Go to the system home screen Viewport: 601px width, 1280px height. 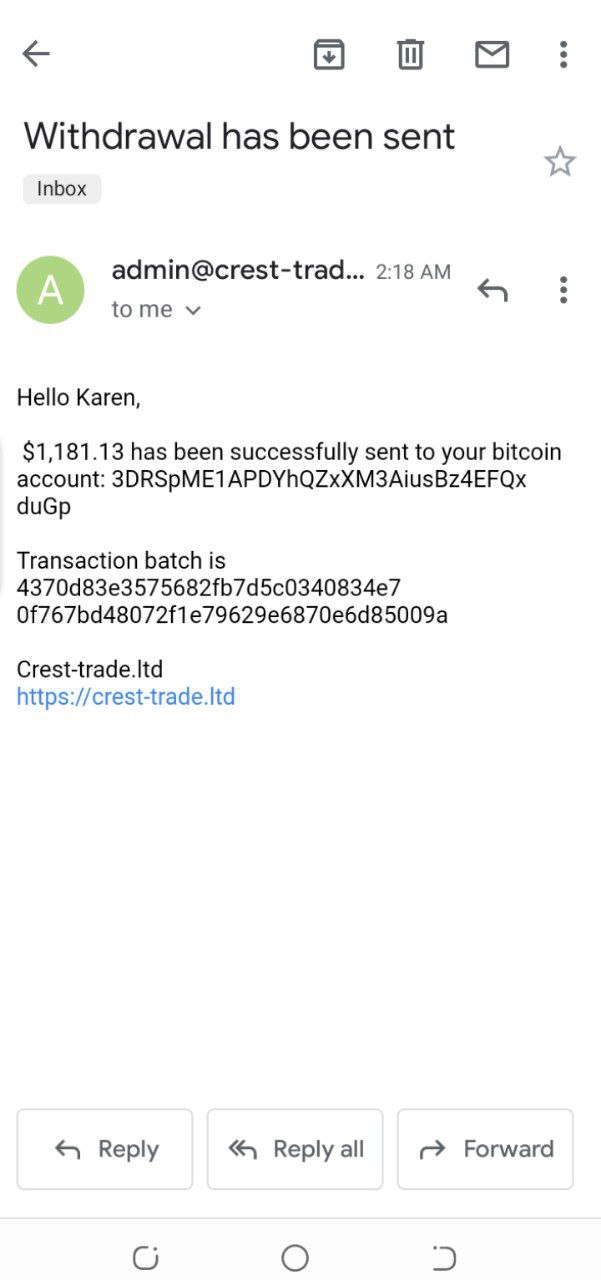point(295,1257)
